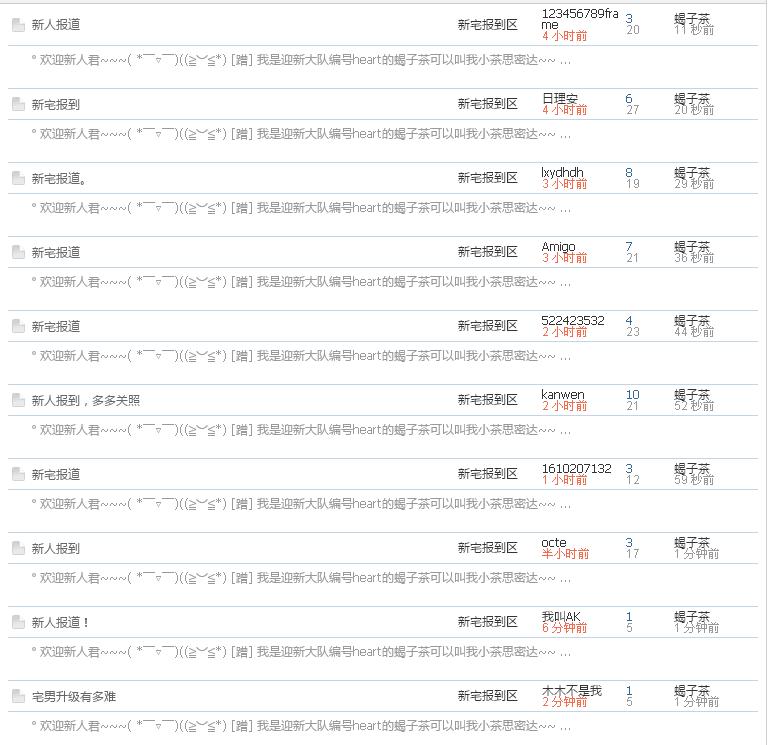Open user profile 1610207132
Image resolution: width=769 pixels, height=745 pixels.
click(x=576, y=469)
